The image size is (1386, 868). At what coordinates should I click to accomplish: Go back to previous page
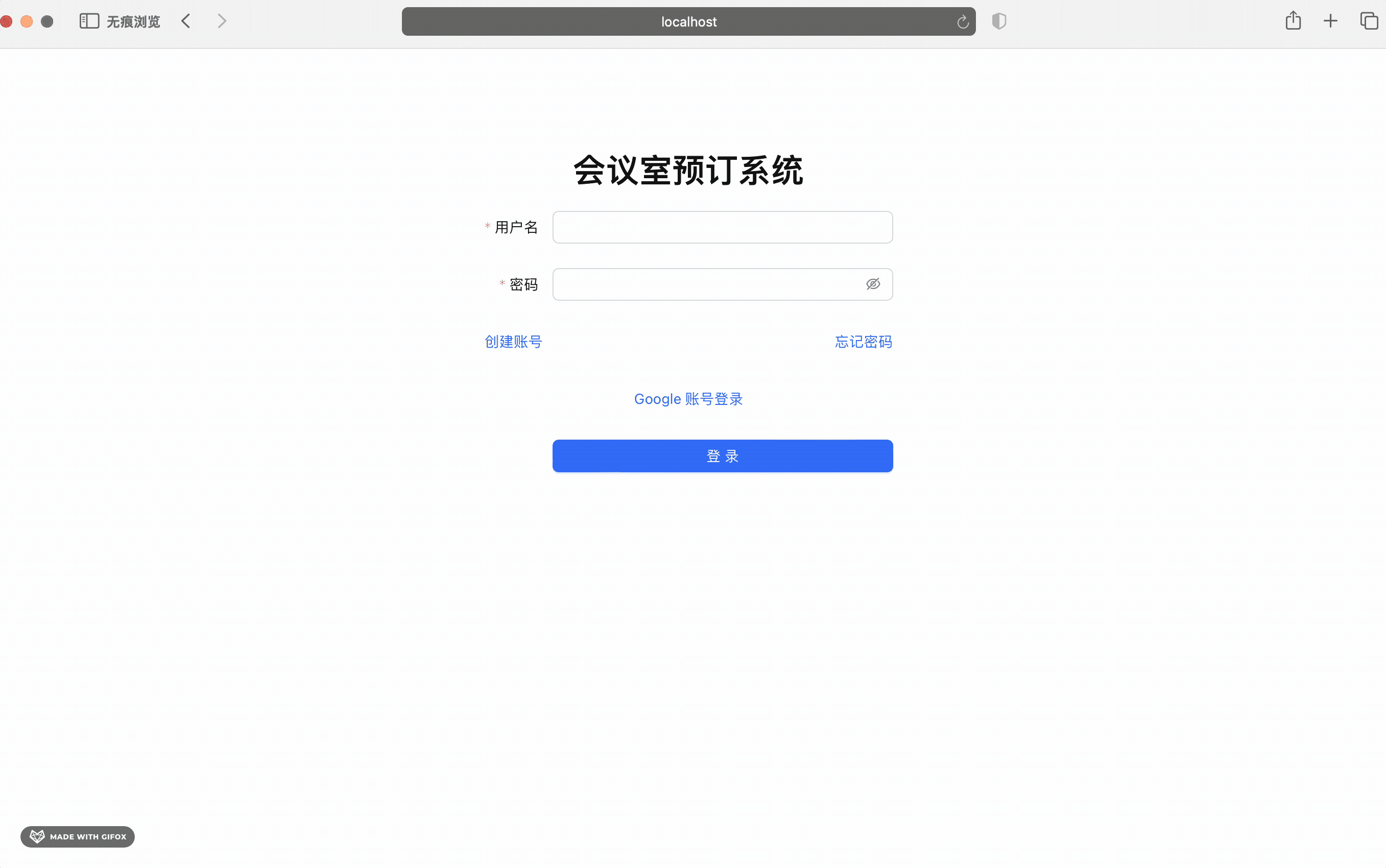click(x=185, y=21)
